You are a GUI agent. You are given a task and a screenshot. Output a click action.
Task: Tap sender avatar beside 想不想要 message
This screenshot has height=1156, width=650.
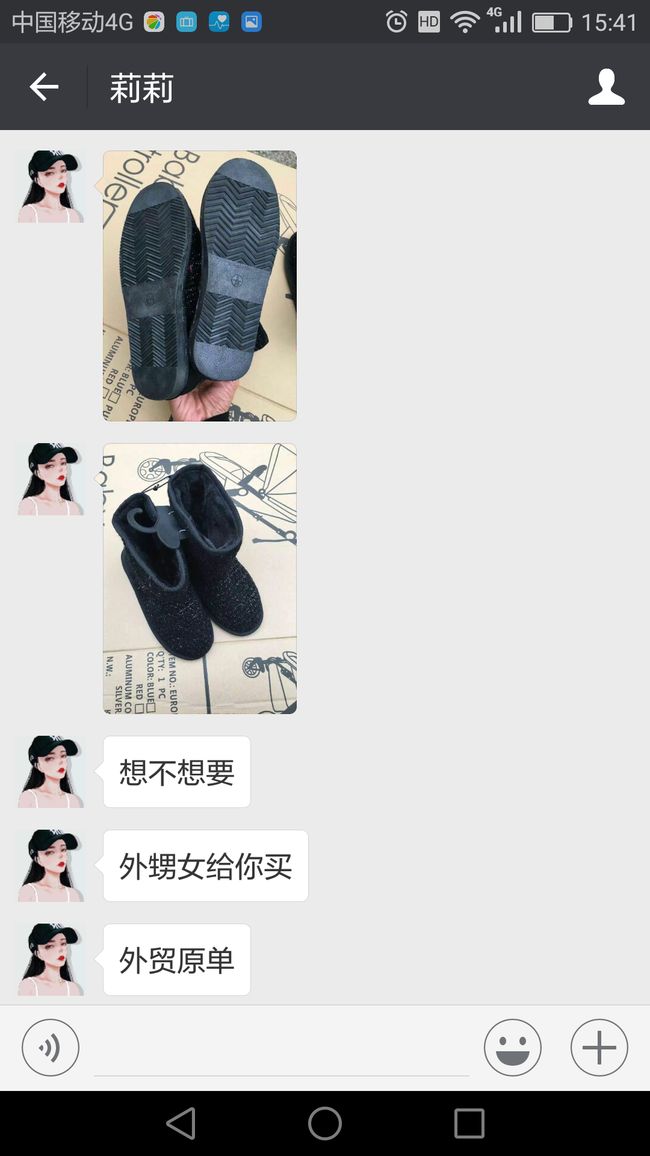pos(50,771)
